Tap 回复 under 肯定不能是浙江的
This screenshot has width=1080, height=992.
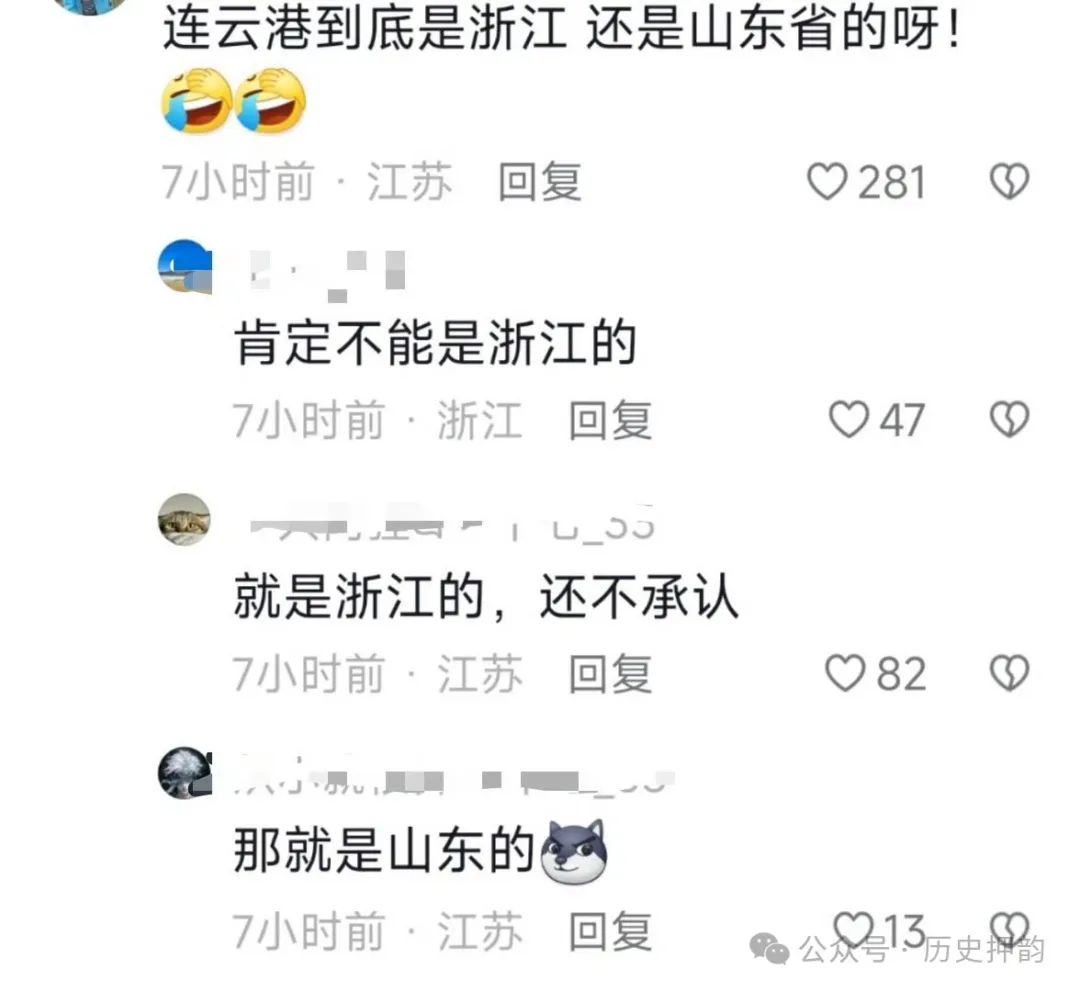tap(610, 421)
